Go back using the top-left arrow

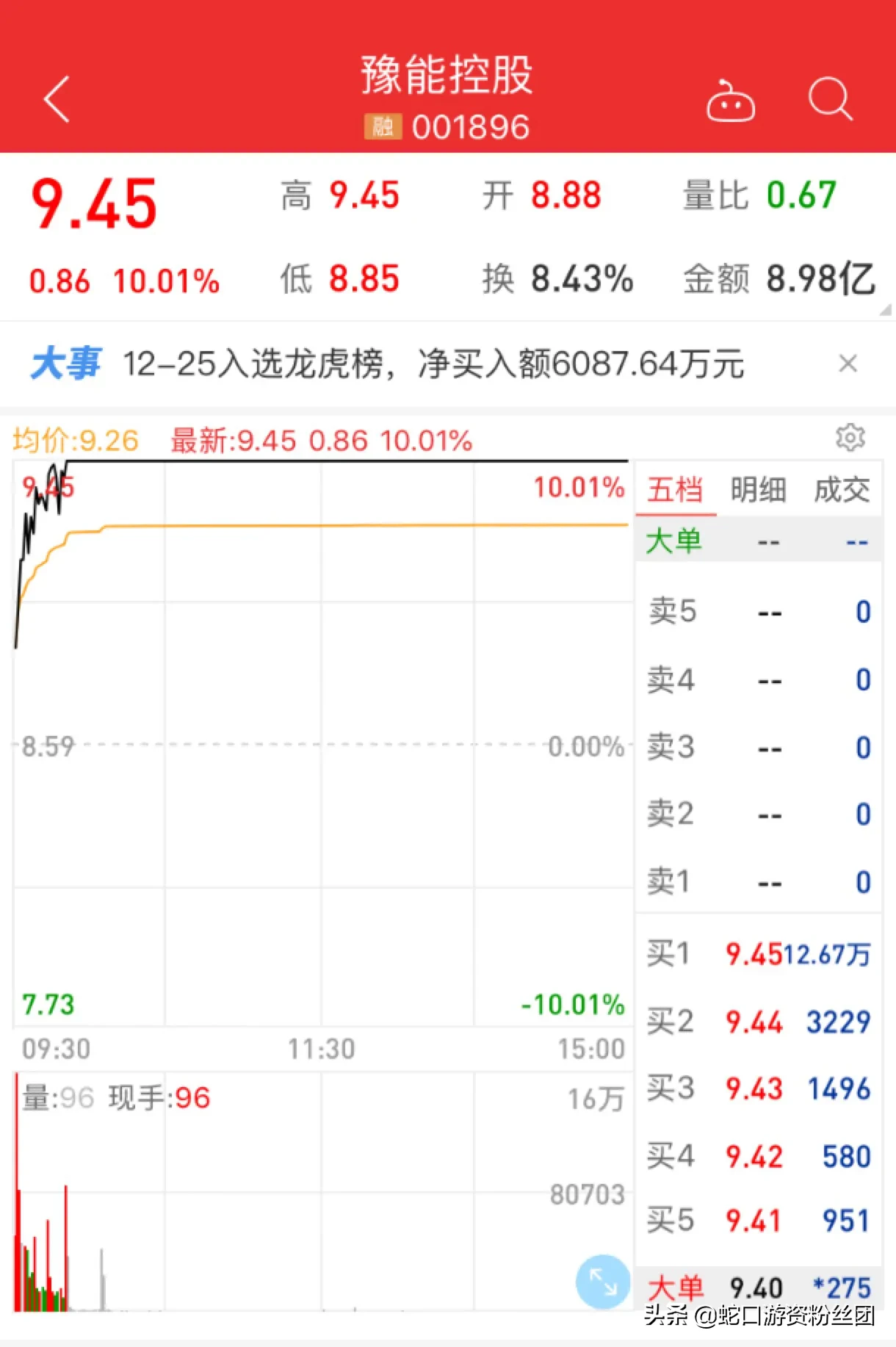point(57,99)
